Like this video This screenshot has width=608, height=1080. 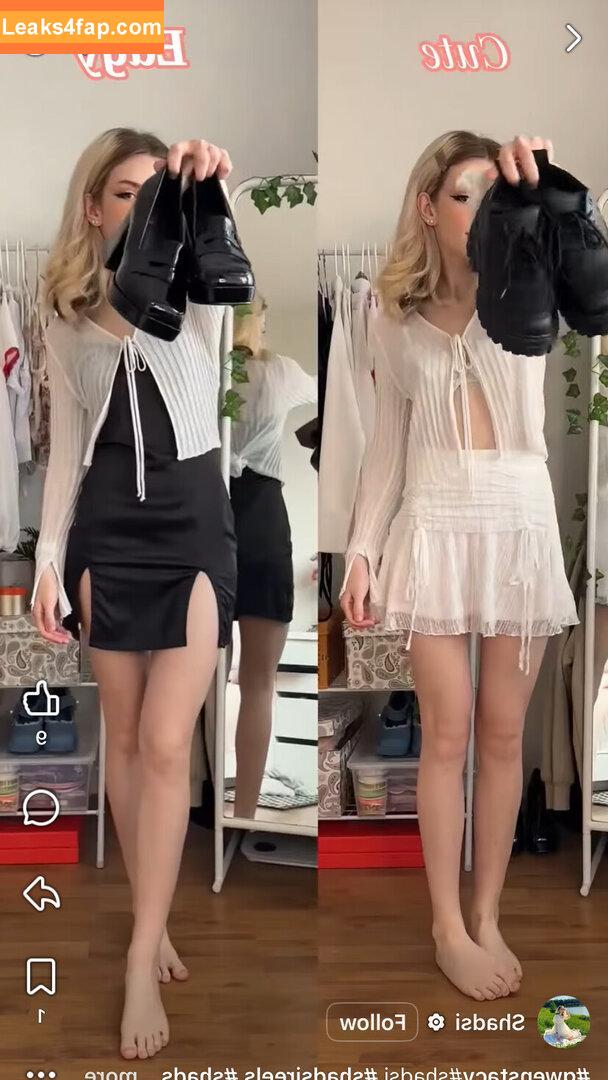41,699
